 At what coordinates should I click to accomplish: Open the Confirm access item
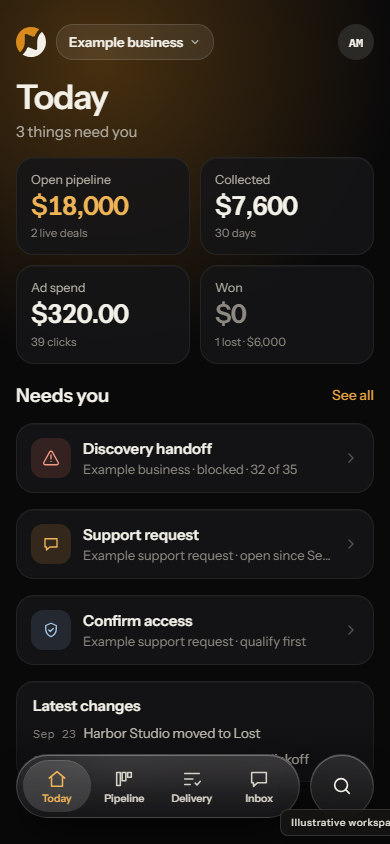195,630
